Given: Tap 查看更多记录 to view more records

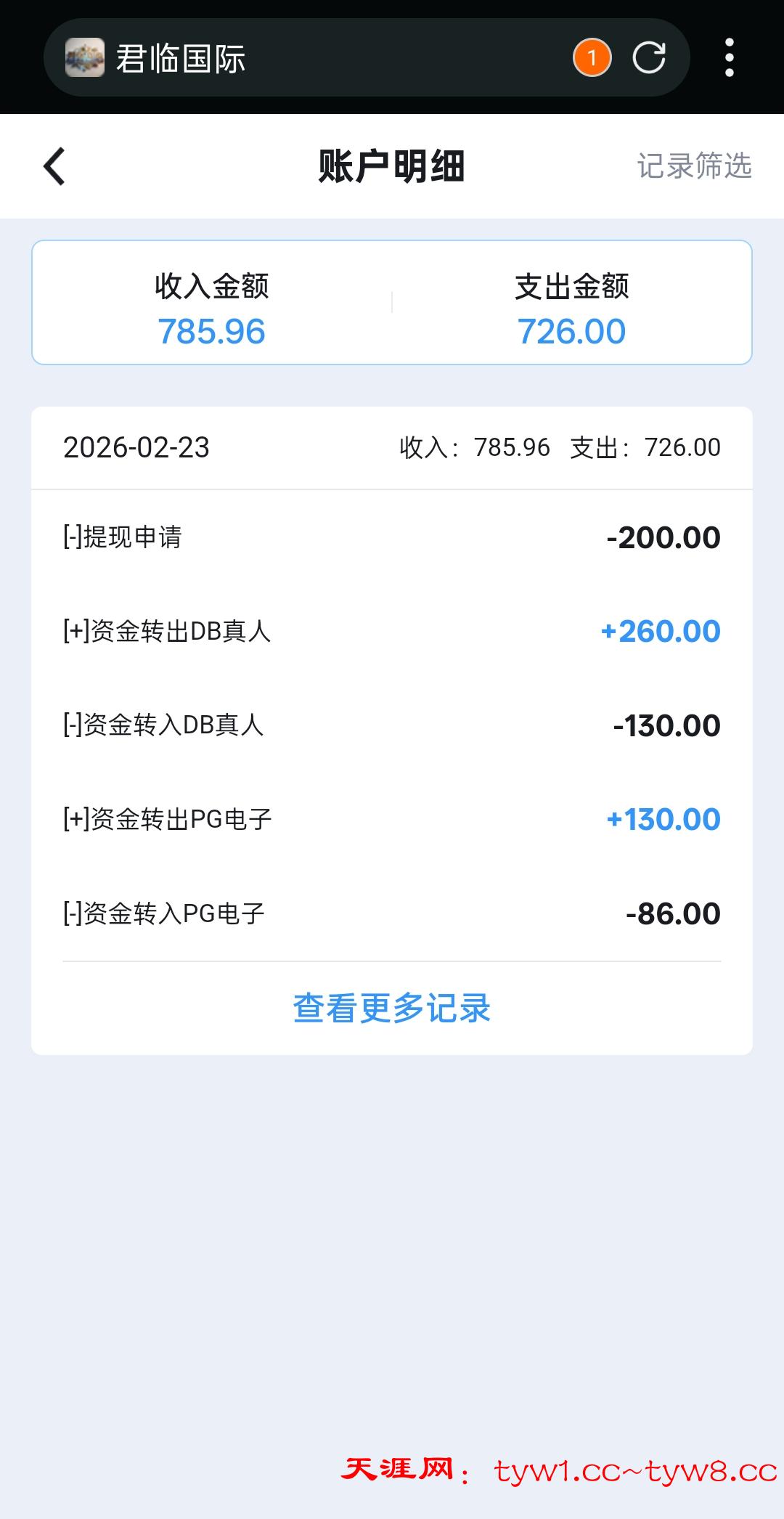Looking at the screenshot, I should point(392,1008).
